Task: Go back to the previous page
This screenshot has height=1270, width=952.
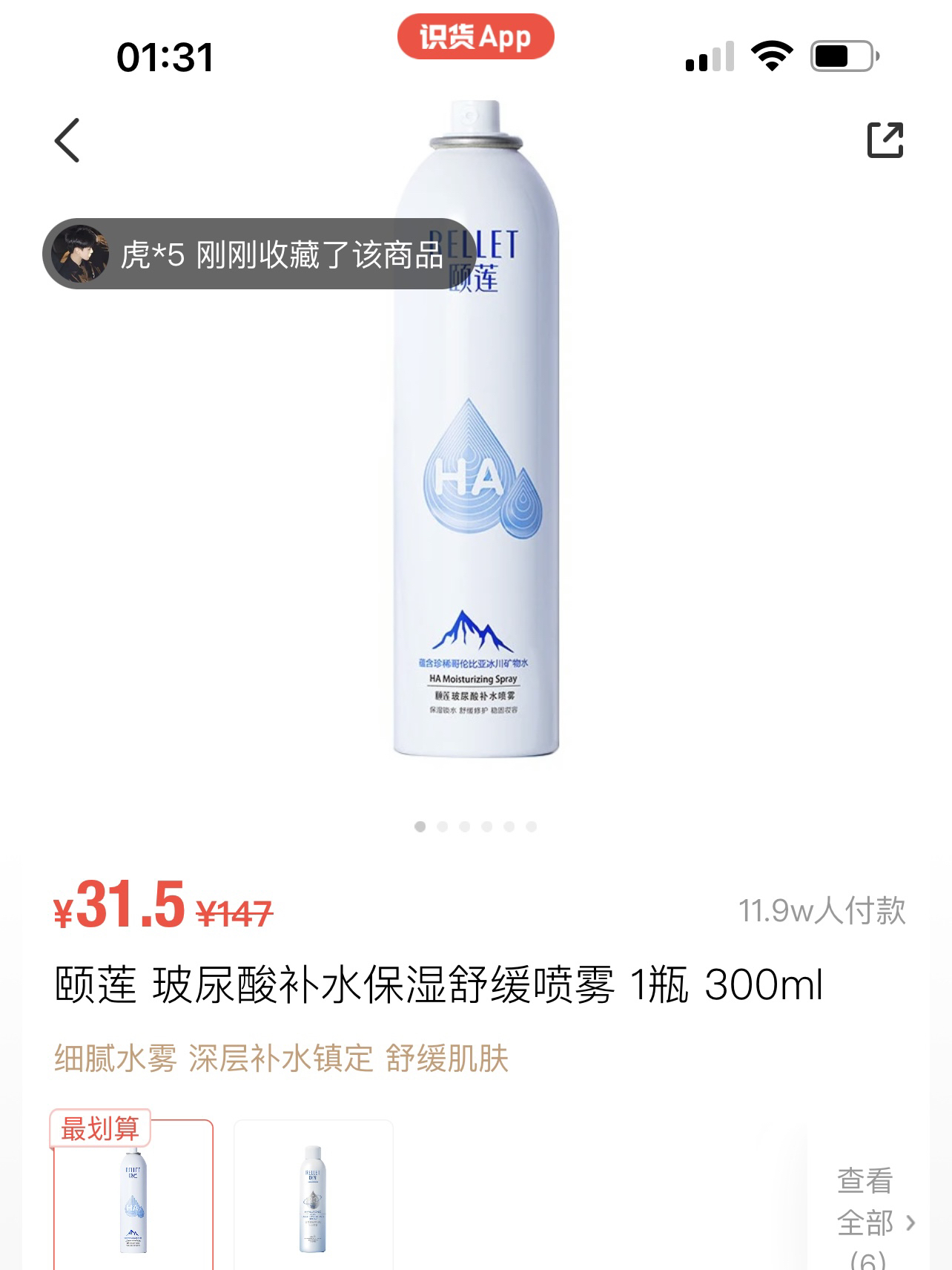Action: pos(67,140)
